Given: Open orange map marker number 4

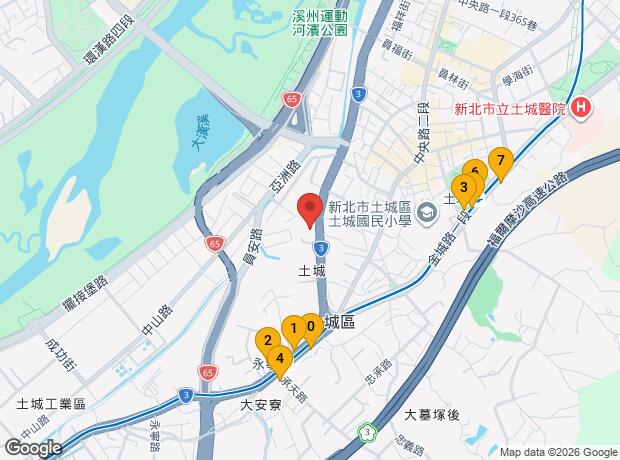Looking at the screenshot, I should [280, 362].
